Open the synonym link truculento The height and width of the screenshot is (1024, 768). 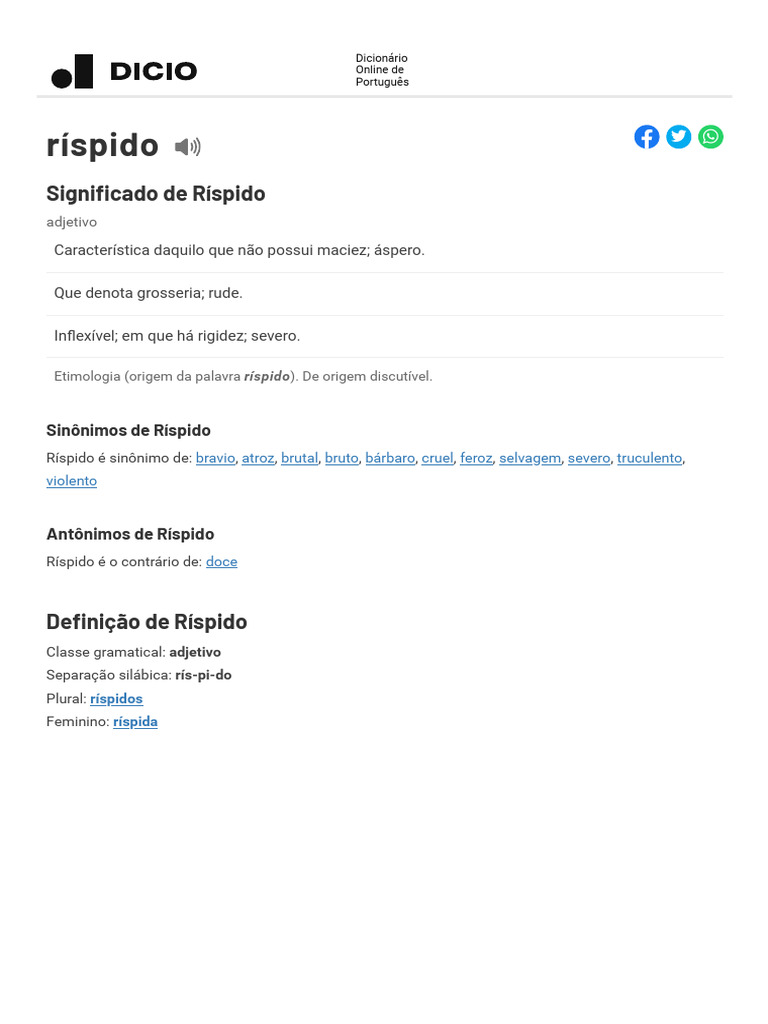[649, 458]
